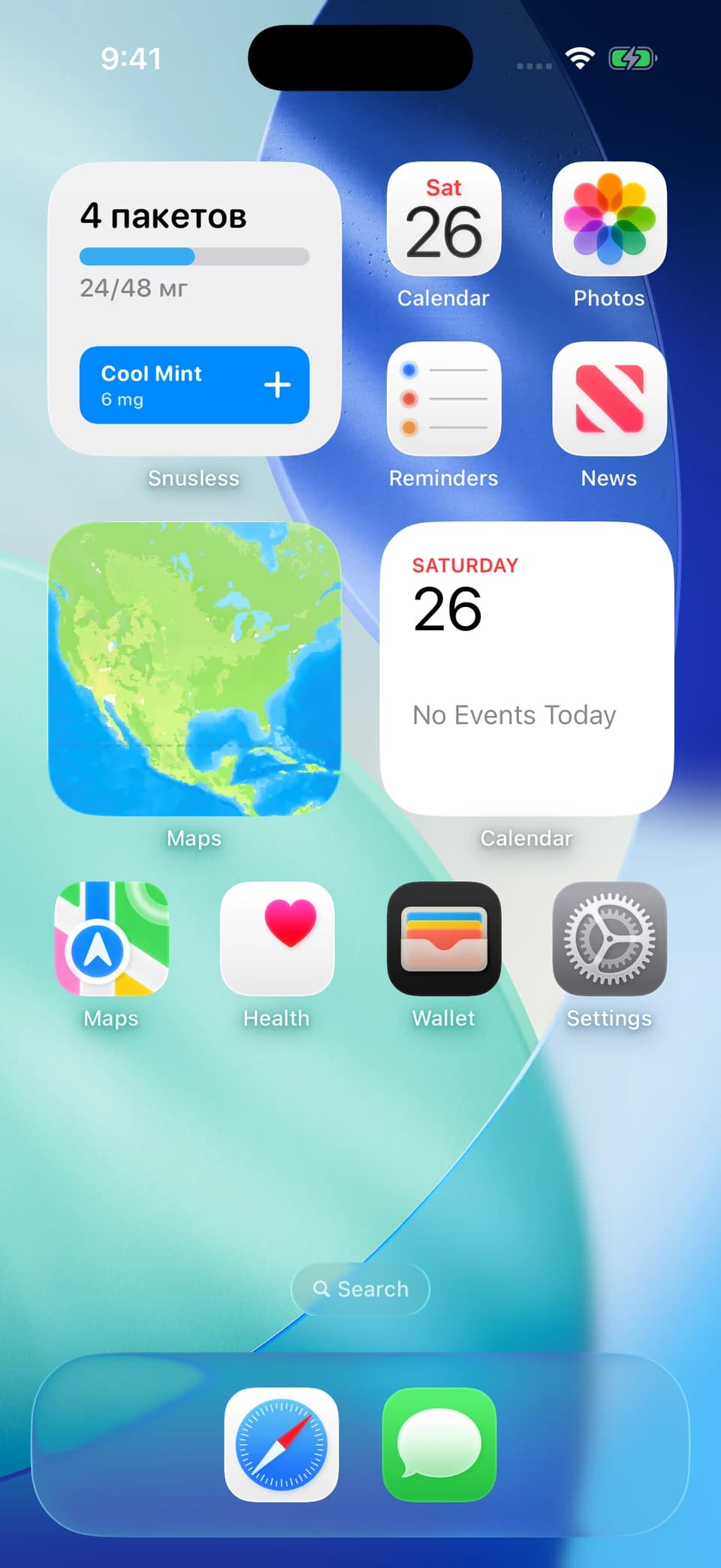Open Wallet

[x=444, y=938]
